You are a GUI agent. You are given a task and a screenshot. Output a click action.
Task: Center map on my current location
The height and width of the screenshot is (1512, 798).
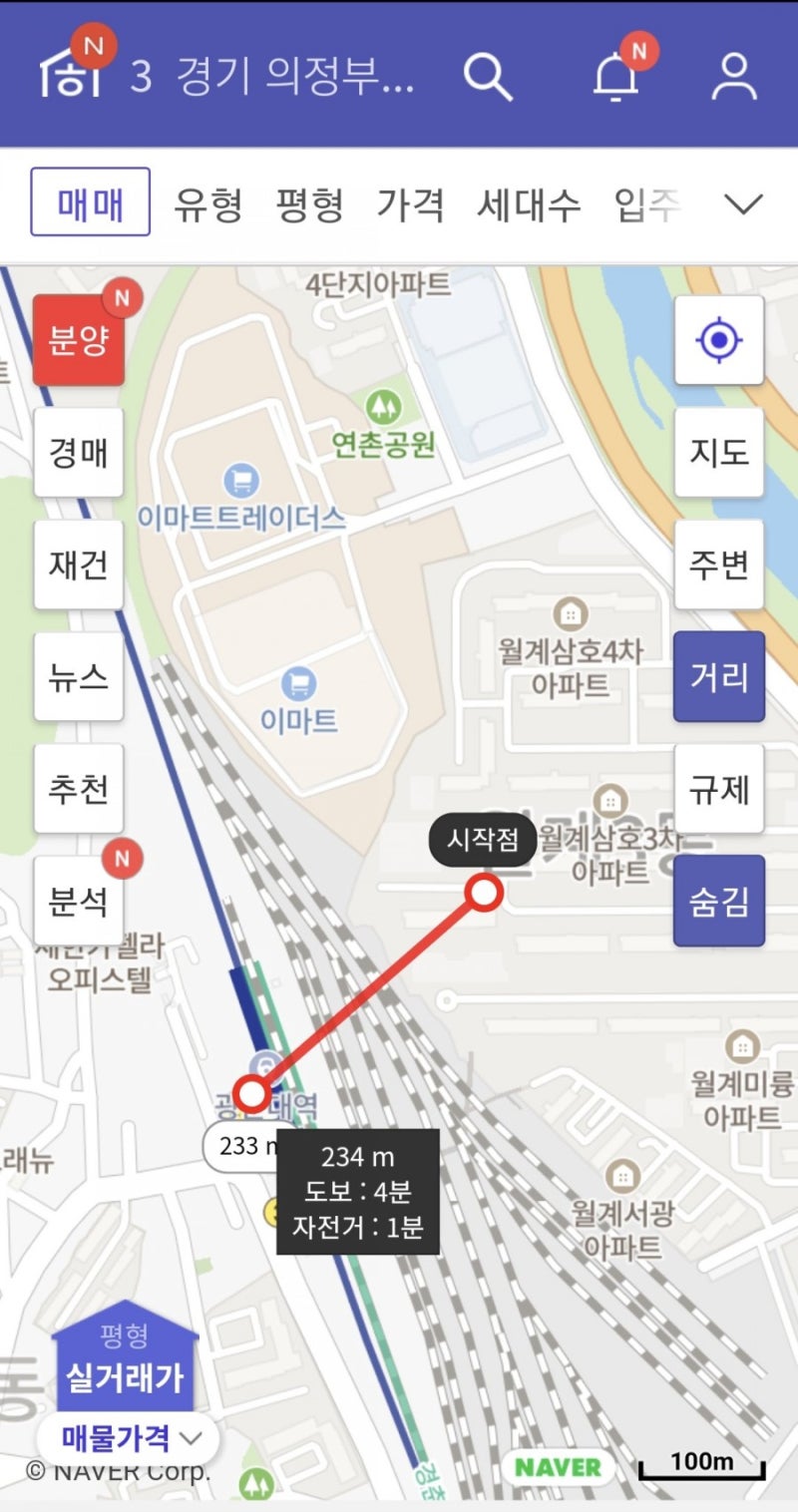[x=719, y=340]
